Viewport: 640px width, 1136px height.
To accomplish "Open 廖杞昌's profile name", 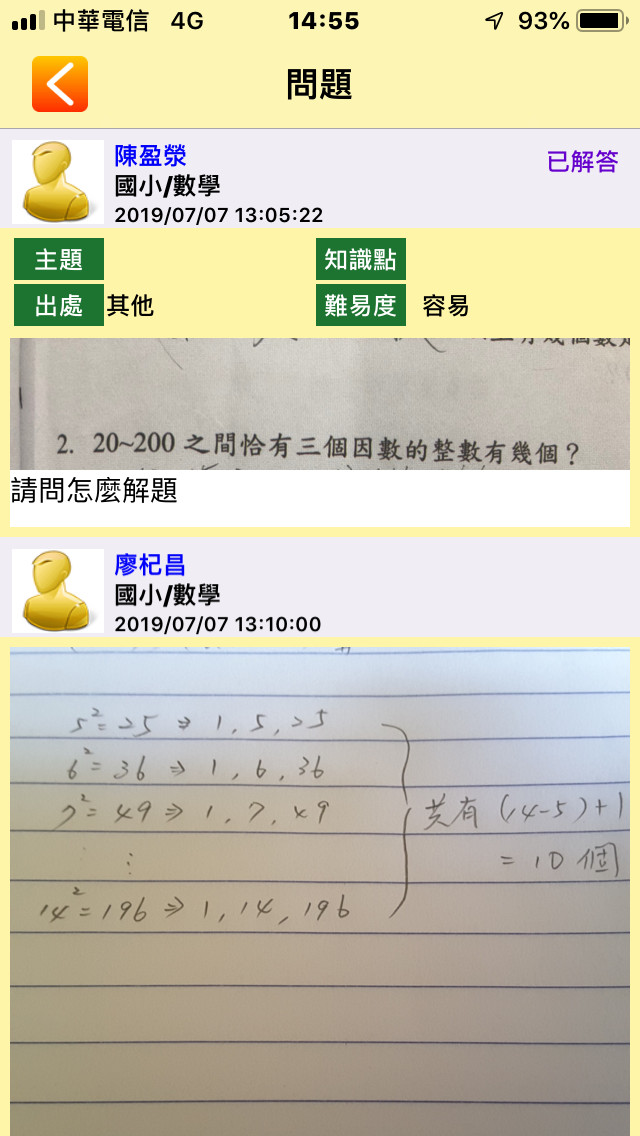I will pyautogui.click(x=150, y=565).
